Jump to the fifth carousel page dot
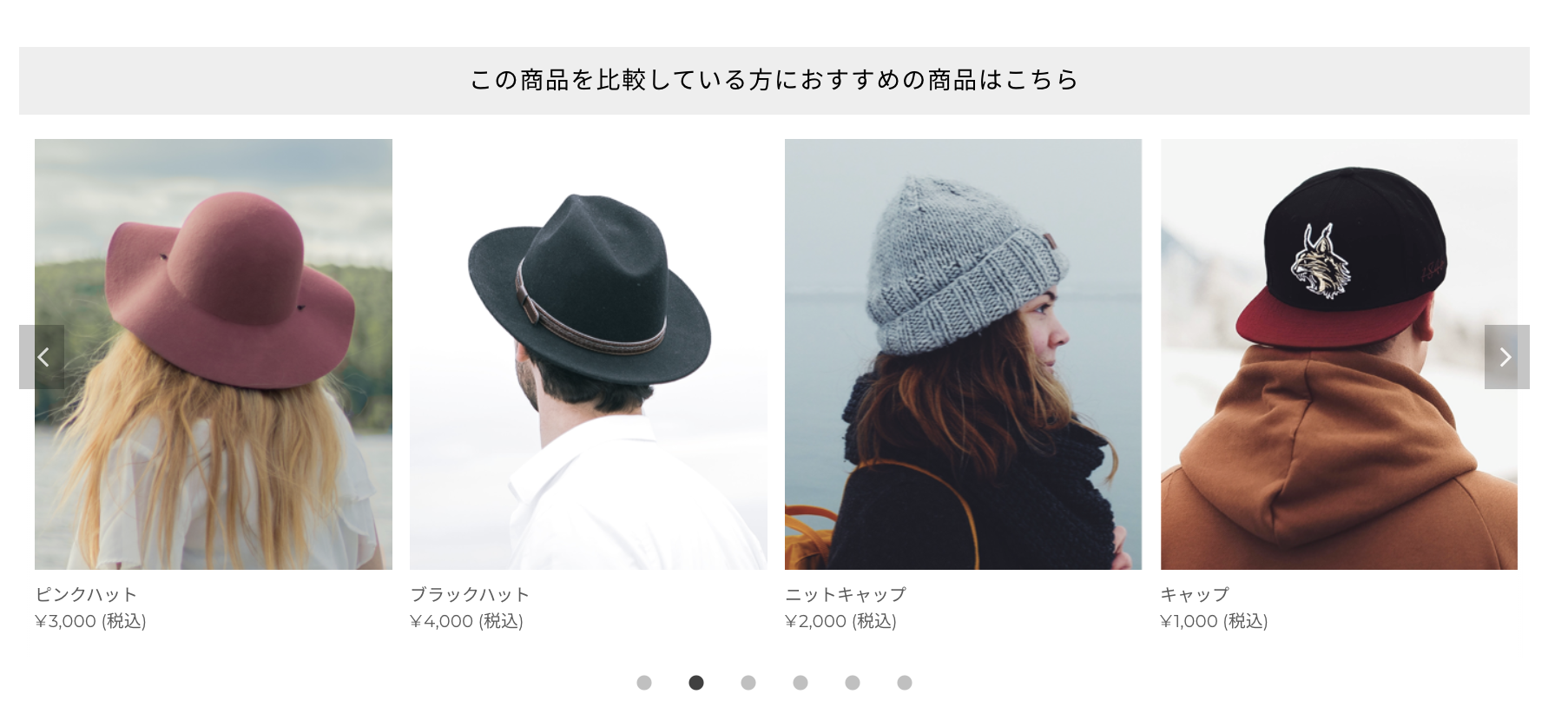1568x714 pixels. [x=853, y=683]
